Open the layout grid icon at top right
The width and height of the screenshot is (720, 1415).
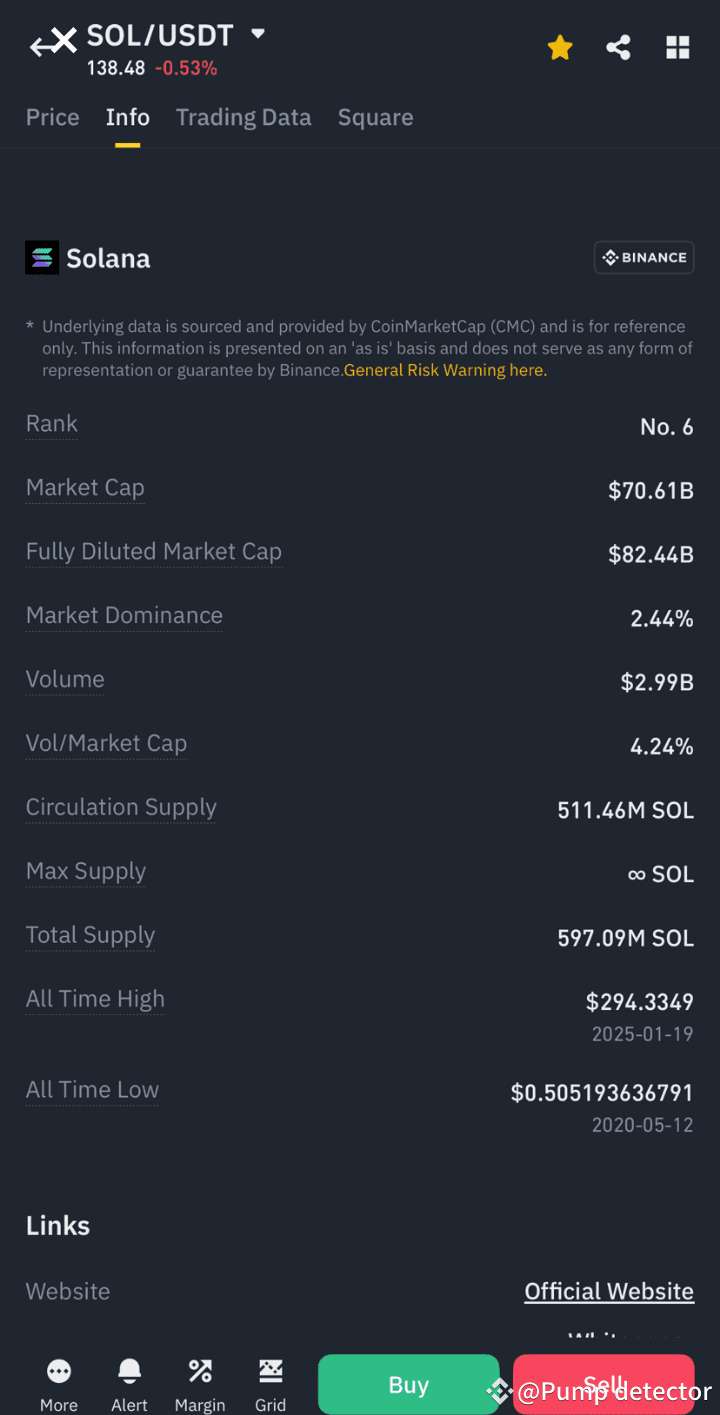point(678,46)
